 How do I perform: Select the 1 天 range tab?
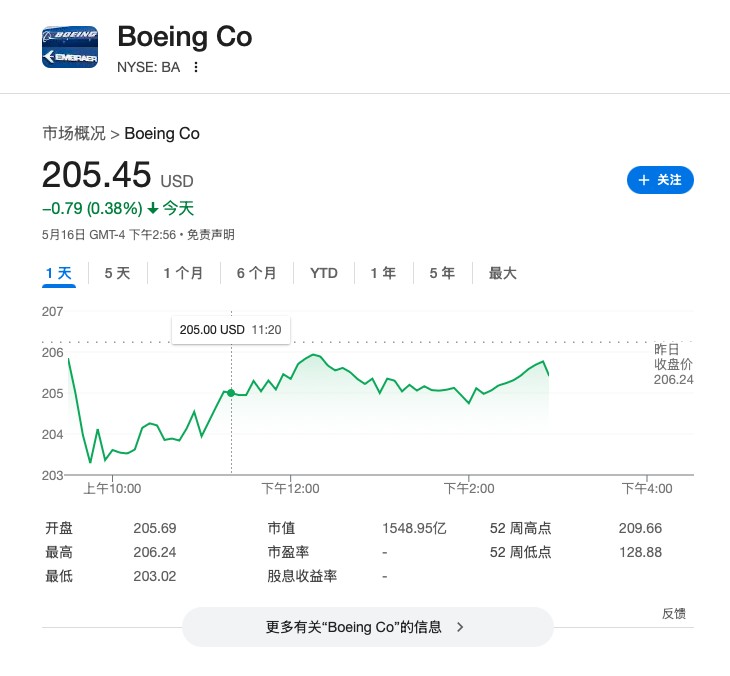point(59,273)
